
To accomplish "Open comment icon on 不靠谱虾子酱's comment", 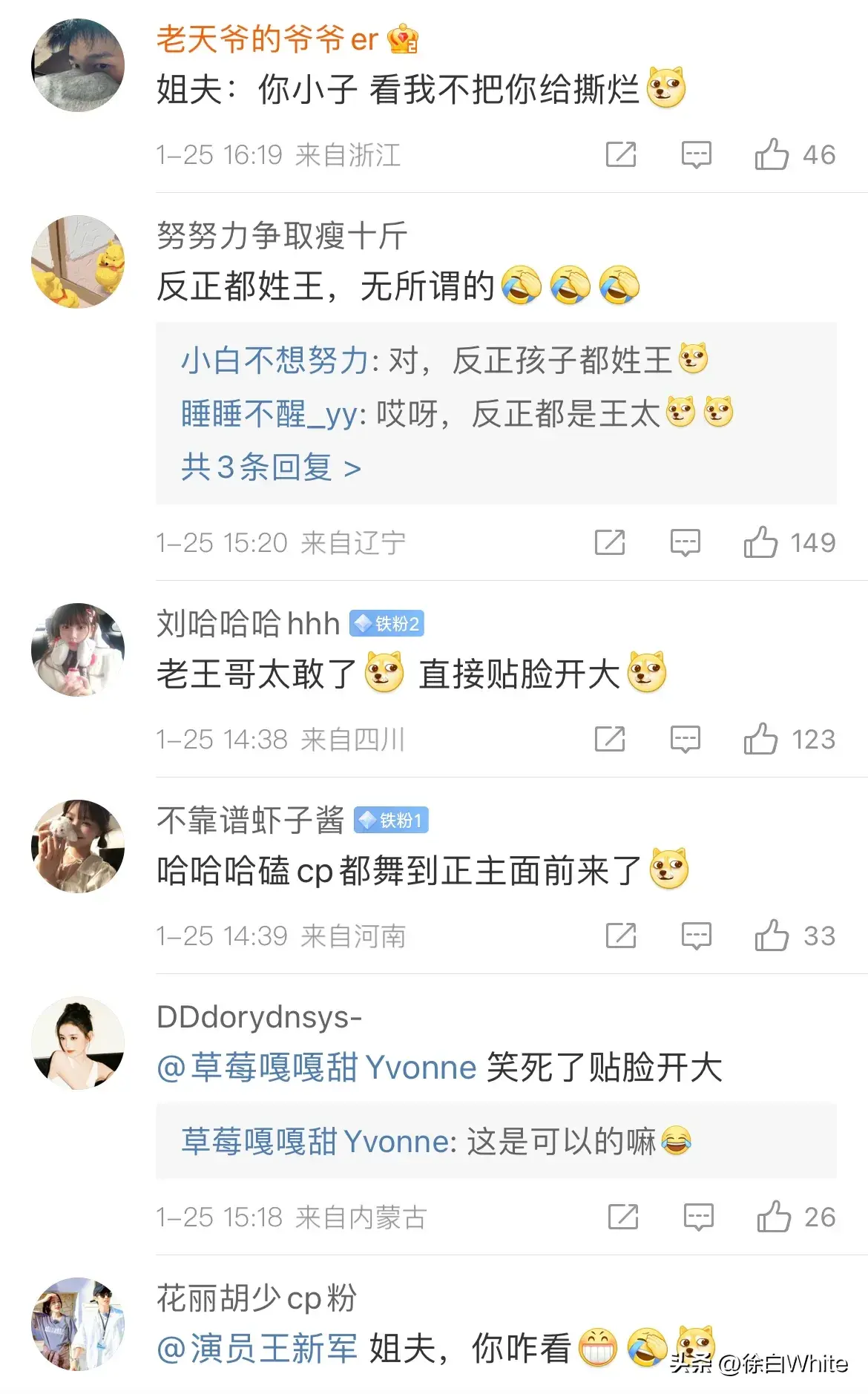I will point(696,935).
